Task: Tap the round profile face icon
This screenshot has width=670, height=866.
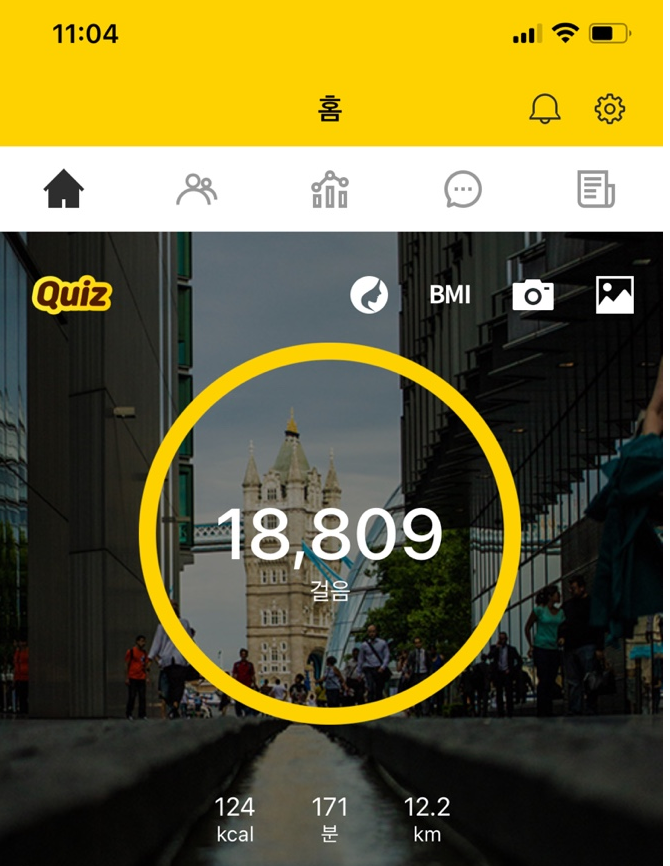Action: pos(369,295)
